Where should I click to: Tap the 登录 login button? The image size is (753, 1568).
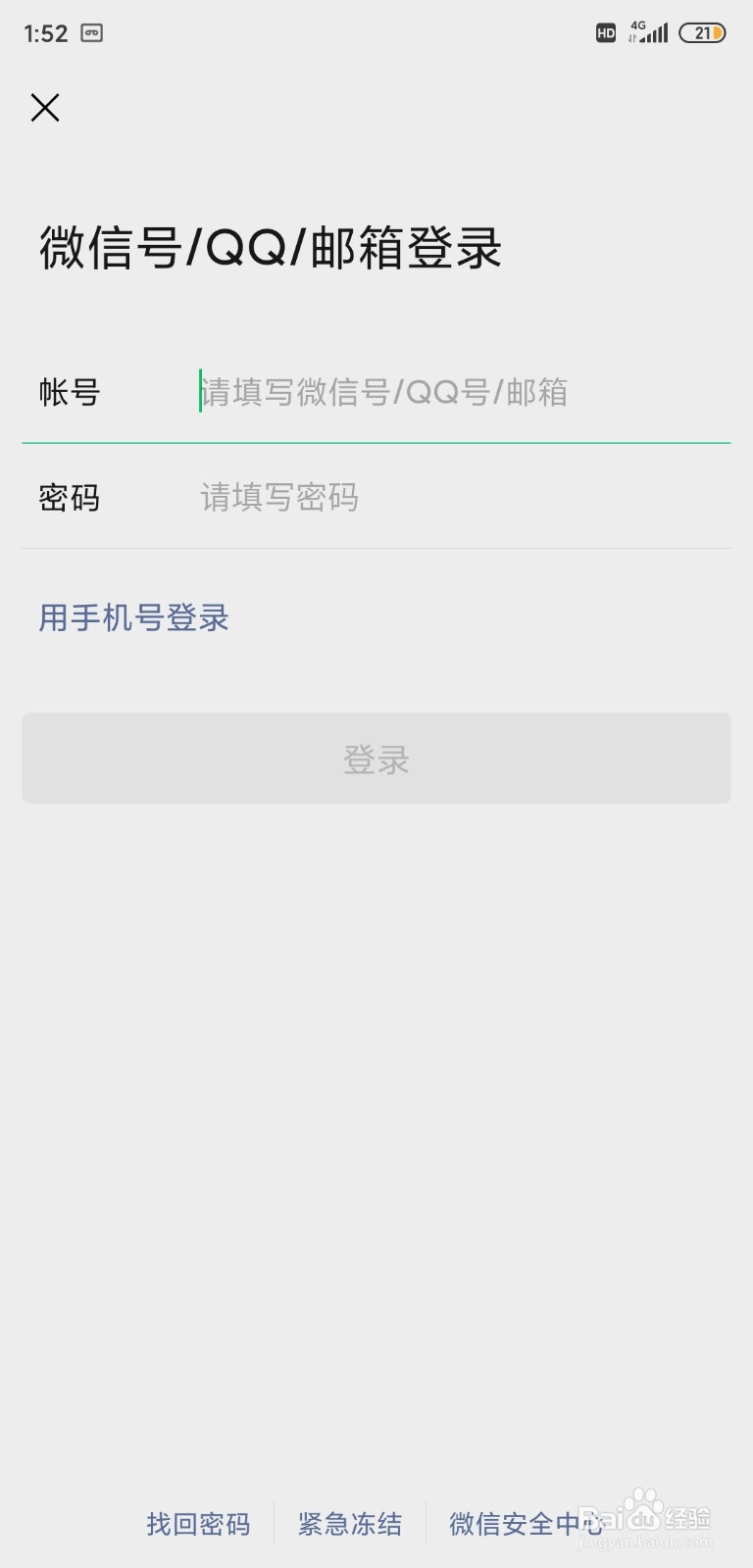coord(376,758)
